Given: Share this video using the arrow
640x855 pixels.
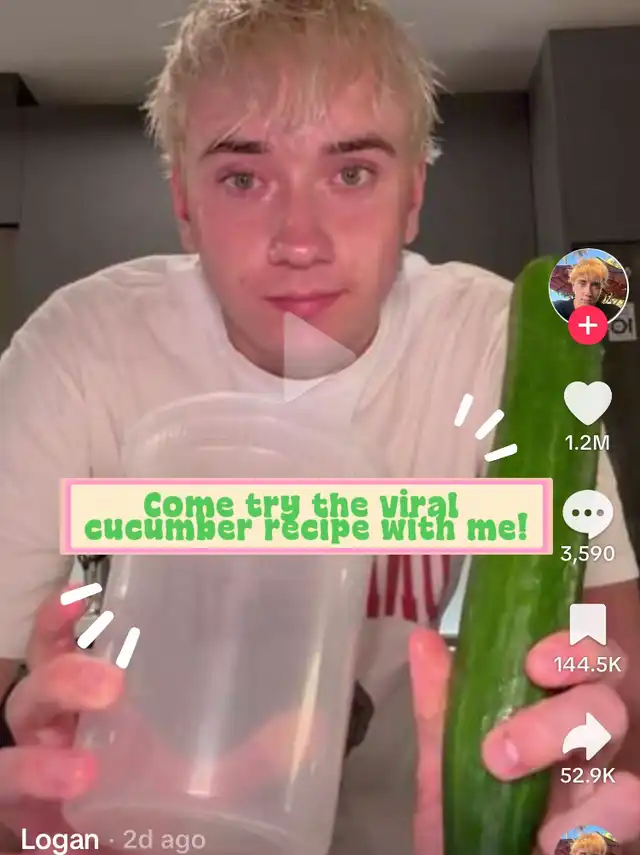Looking at the screenshot, I should 588,737.
